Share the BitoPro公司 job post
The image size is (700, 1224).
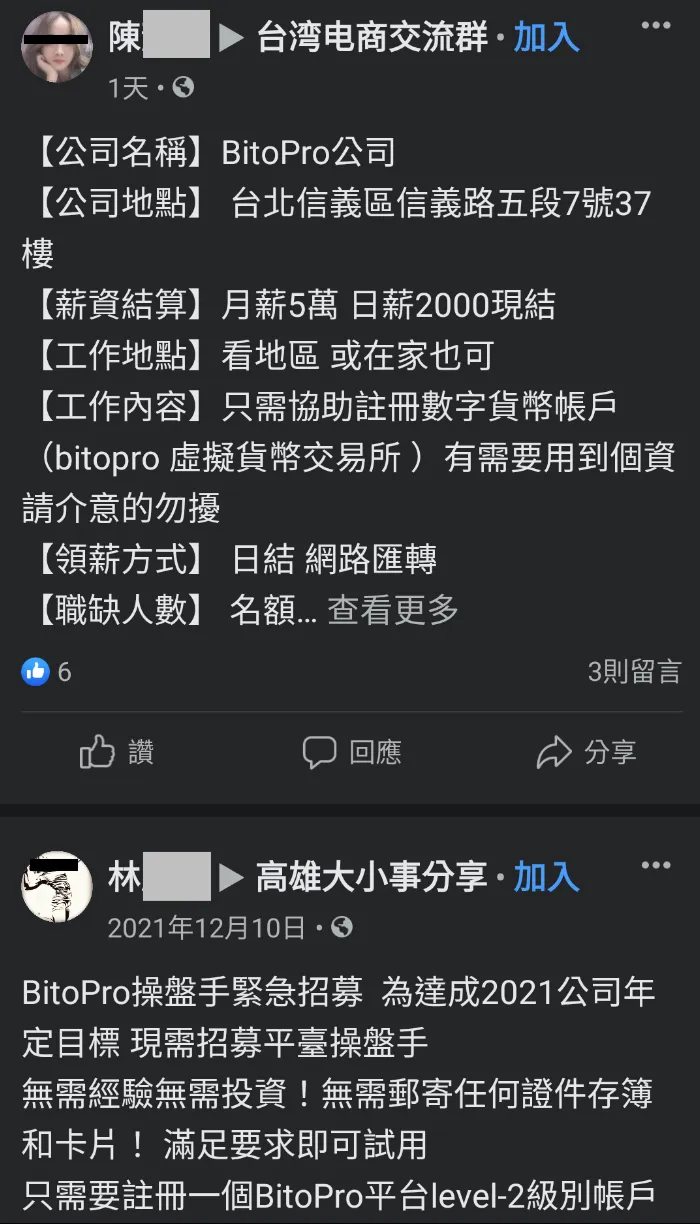click(586, 752)
